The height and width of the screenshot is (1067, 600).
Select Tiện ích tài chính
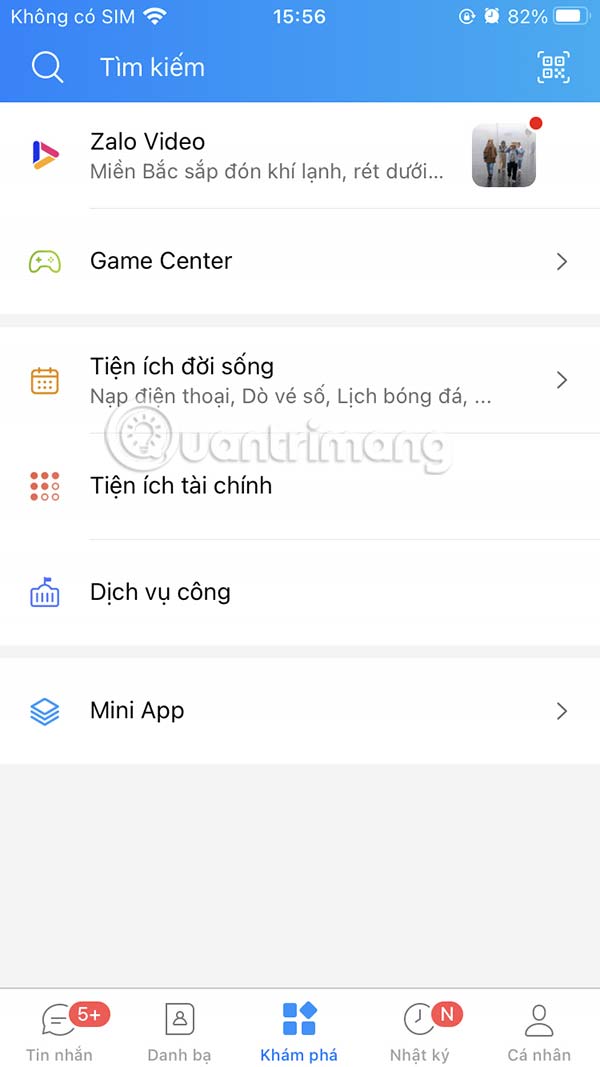click(300, 486)
